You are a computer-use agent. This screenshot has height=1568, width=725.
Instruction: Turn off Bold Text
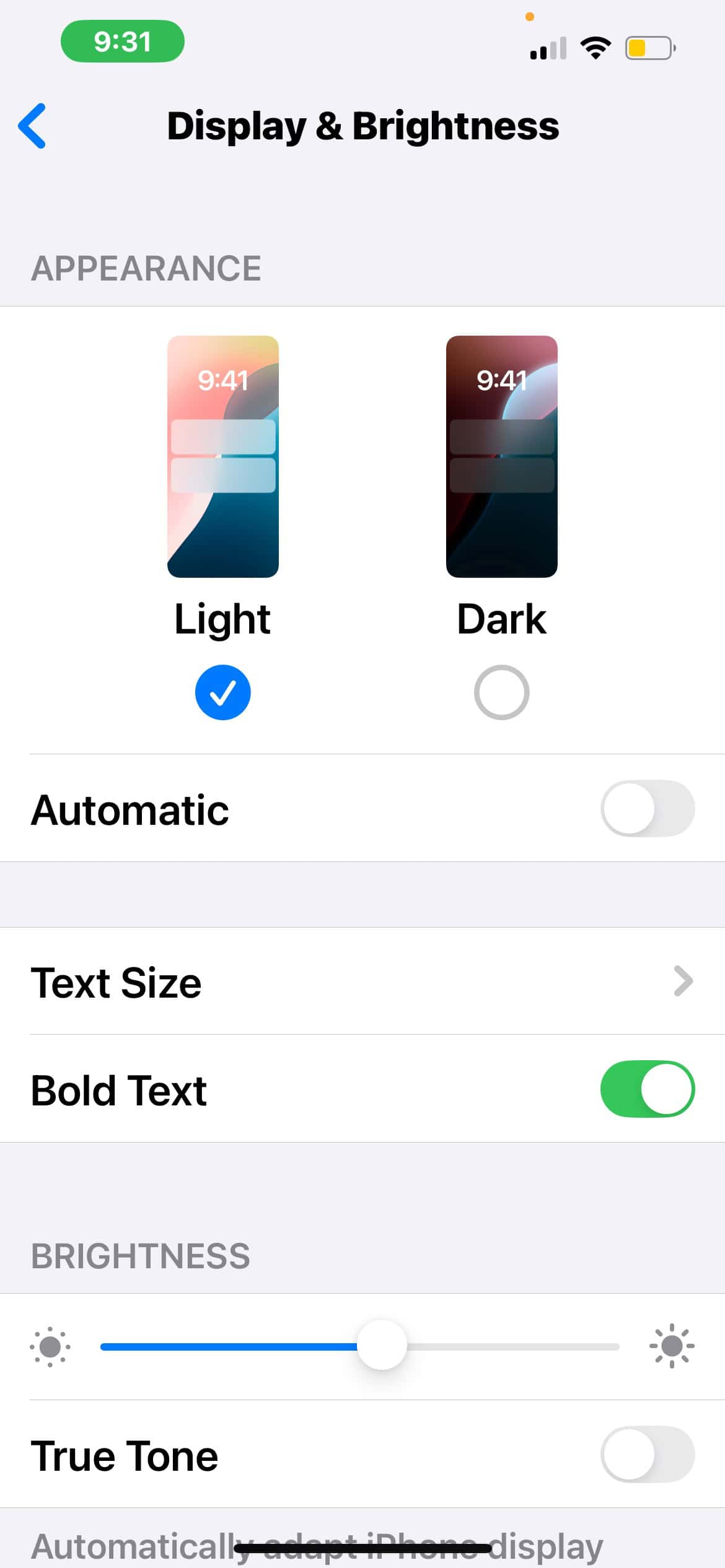click(647, 1089)
